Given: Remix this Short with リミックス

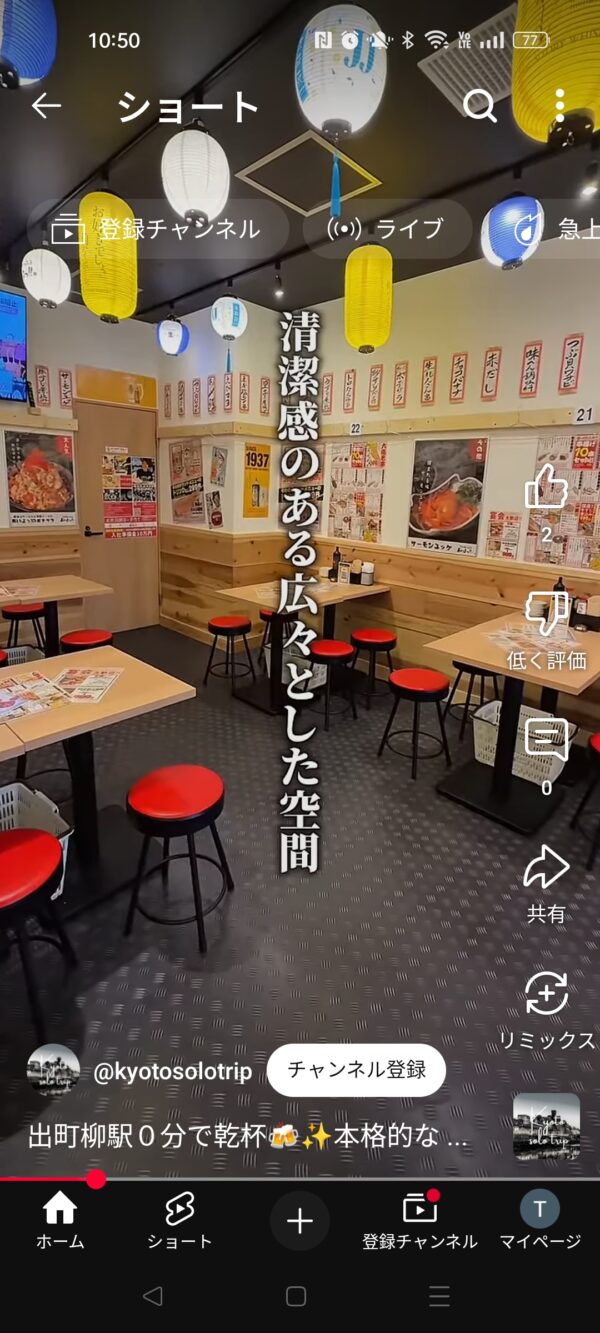Looking at the screenshot, I should 546,995.
